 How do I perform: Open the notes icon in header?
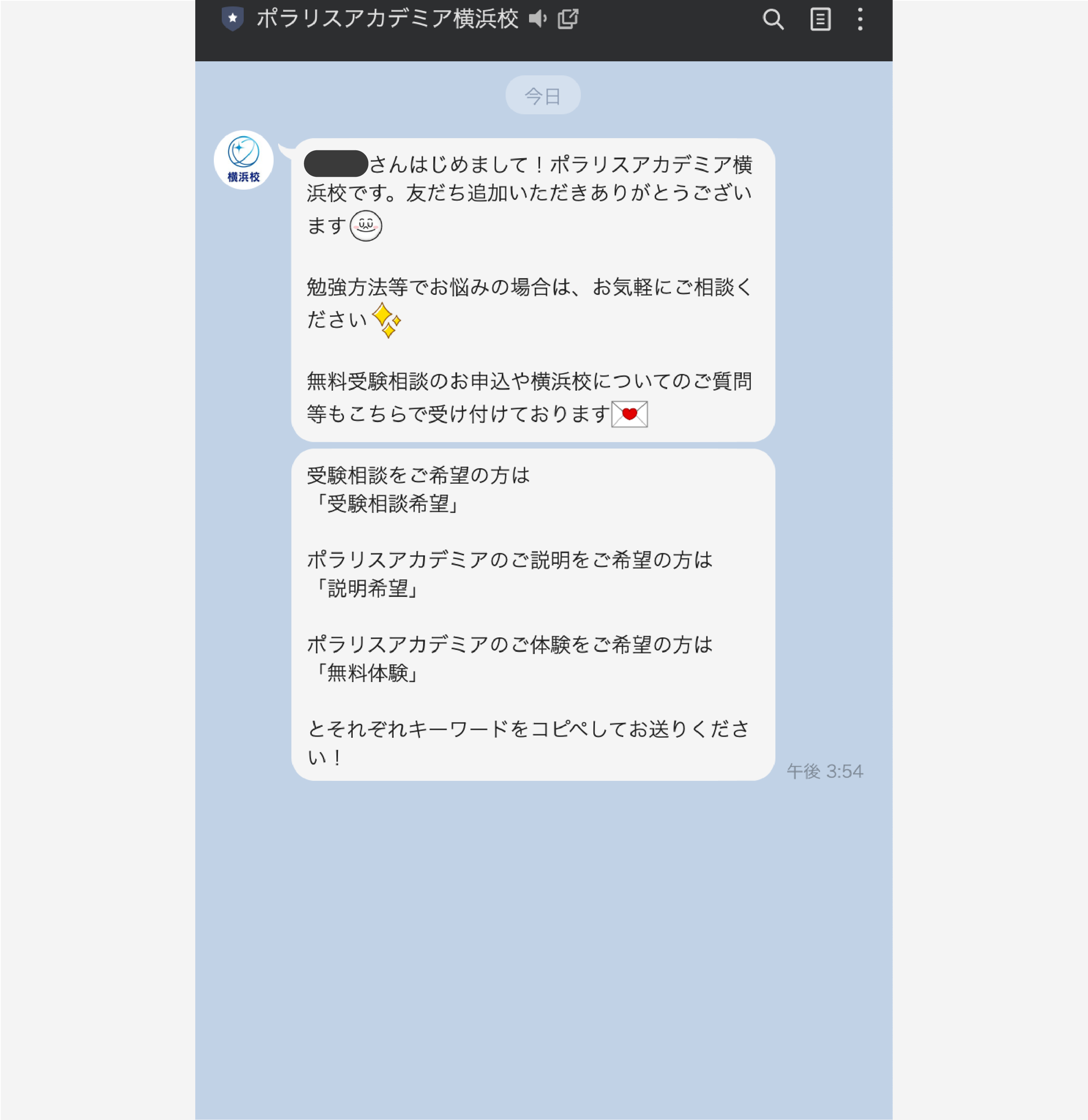coord(820,19)
